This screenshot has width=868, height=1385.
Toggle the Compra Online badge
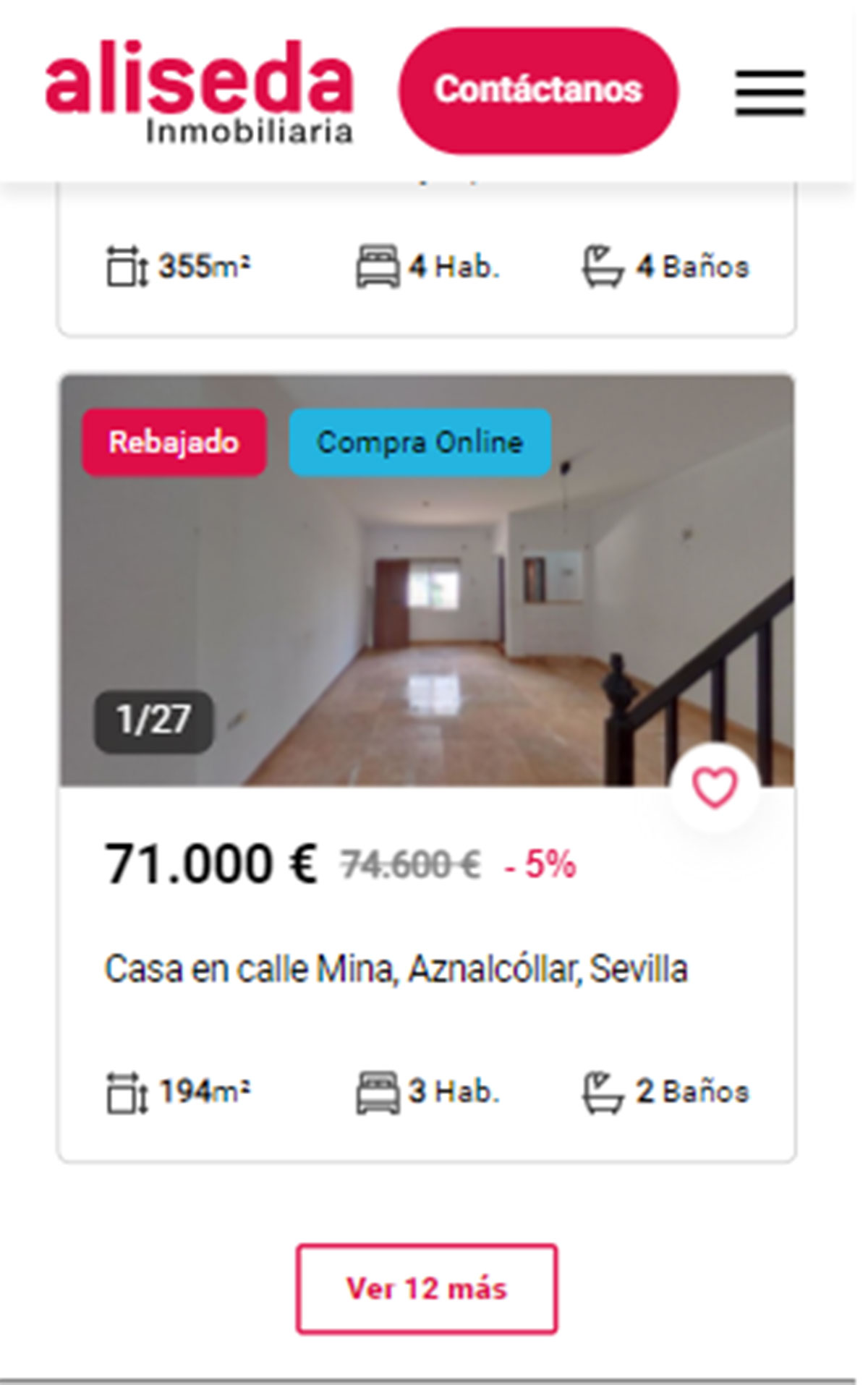coord(420,442)
